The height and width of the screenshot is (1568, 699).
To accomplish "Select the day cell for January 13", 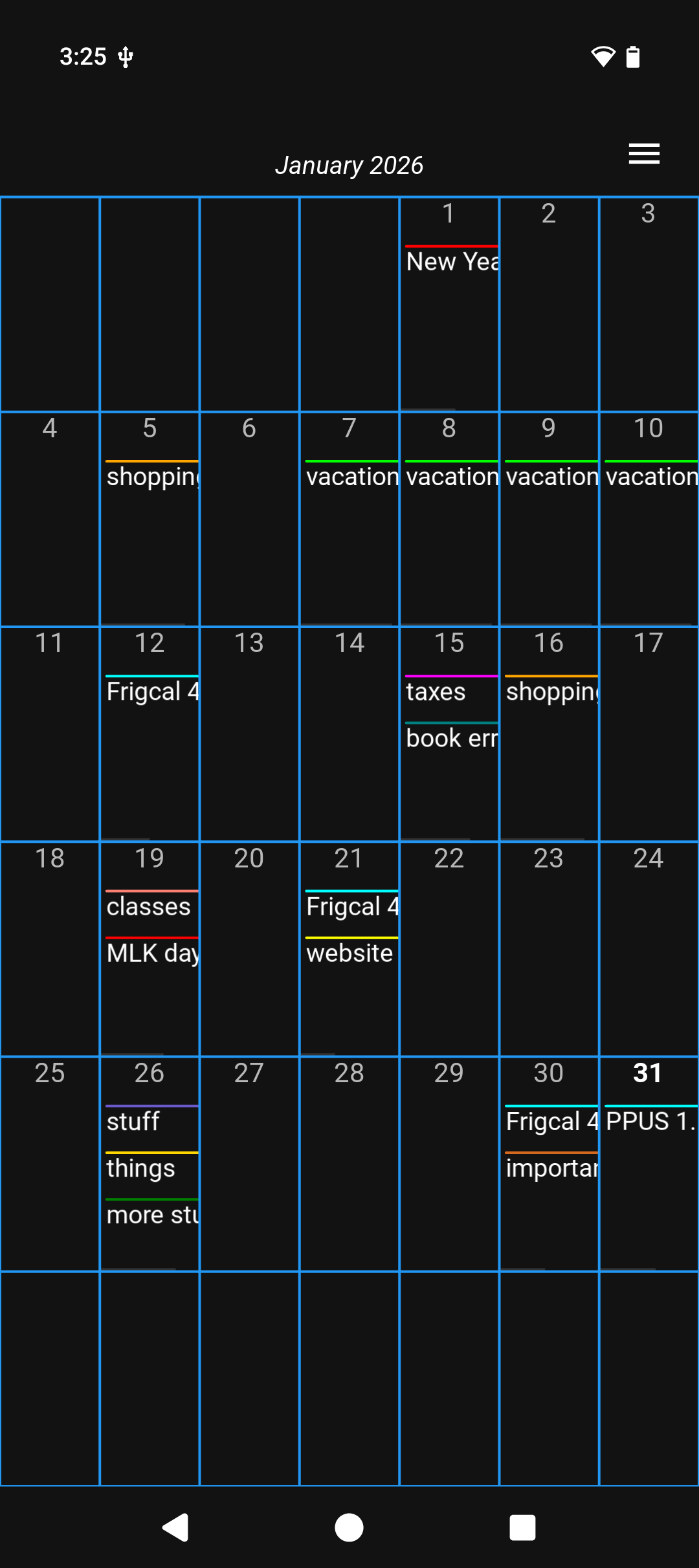I will [x=249, y=734].
